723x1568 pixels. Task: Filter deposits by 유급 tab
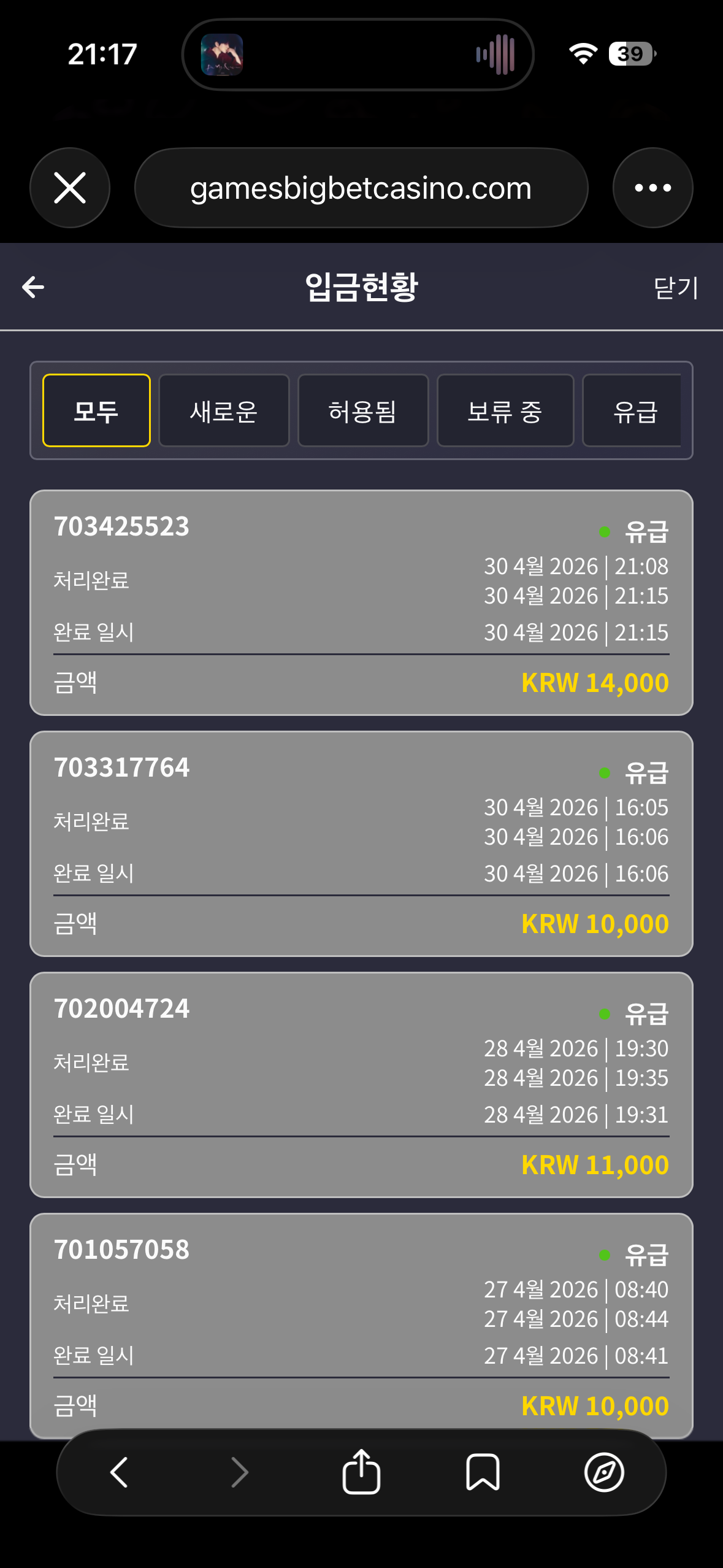pos(633,410)
